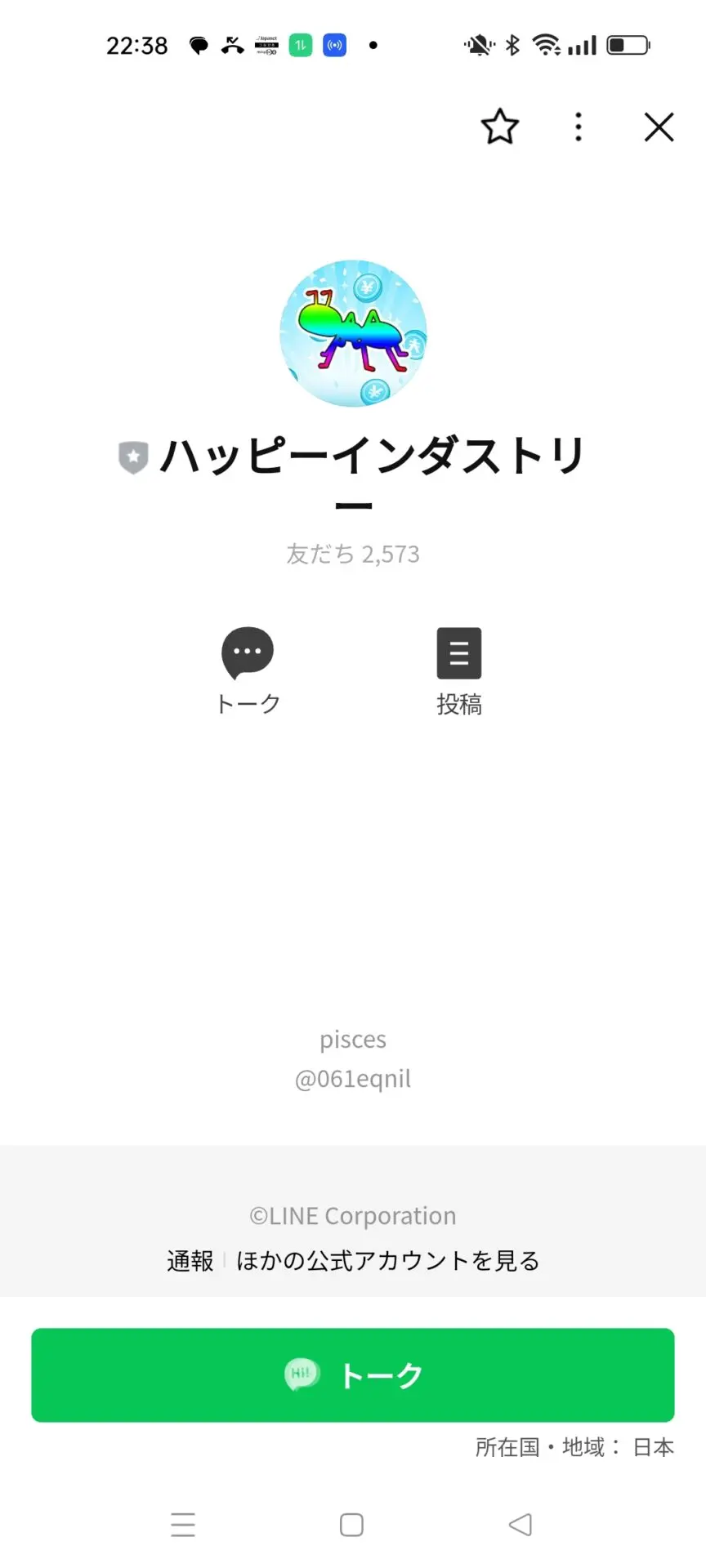Viewport: 706px width, 1568px height.
Task: Go to the system home screen
Action: [x=351, y=1525]
